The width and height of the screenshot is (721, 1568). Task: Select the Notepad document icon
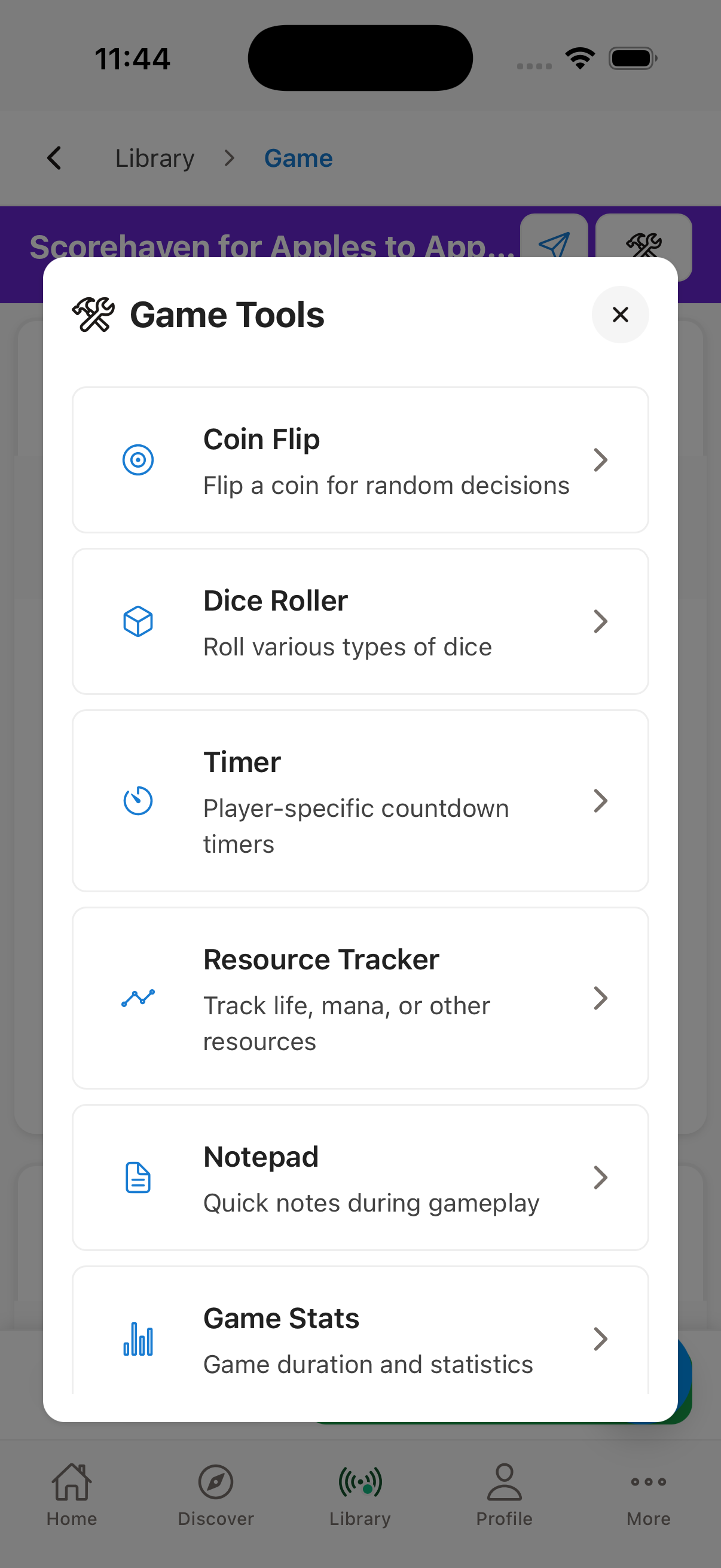[138, 1178]
